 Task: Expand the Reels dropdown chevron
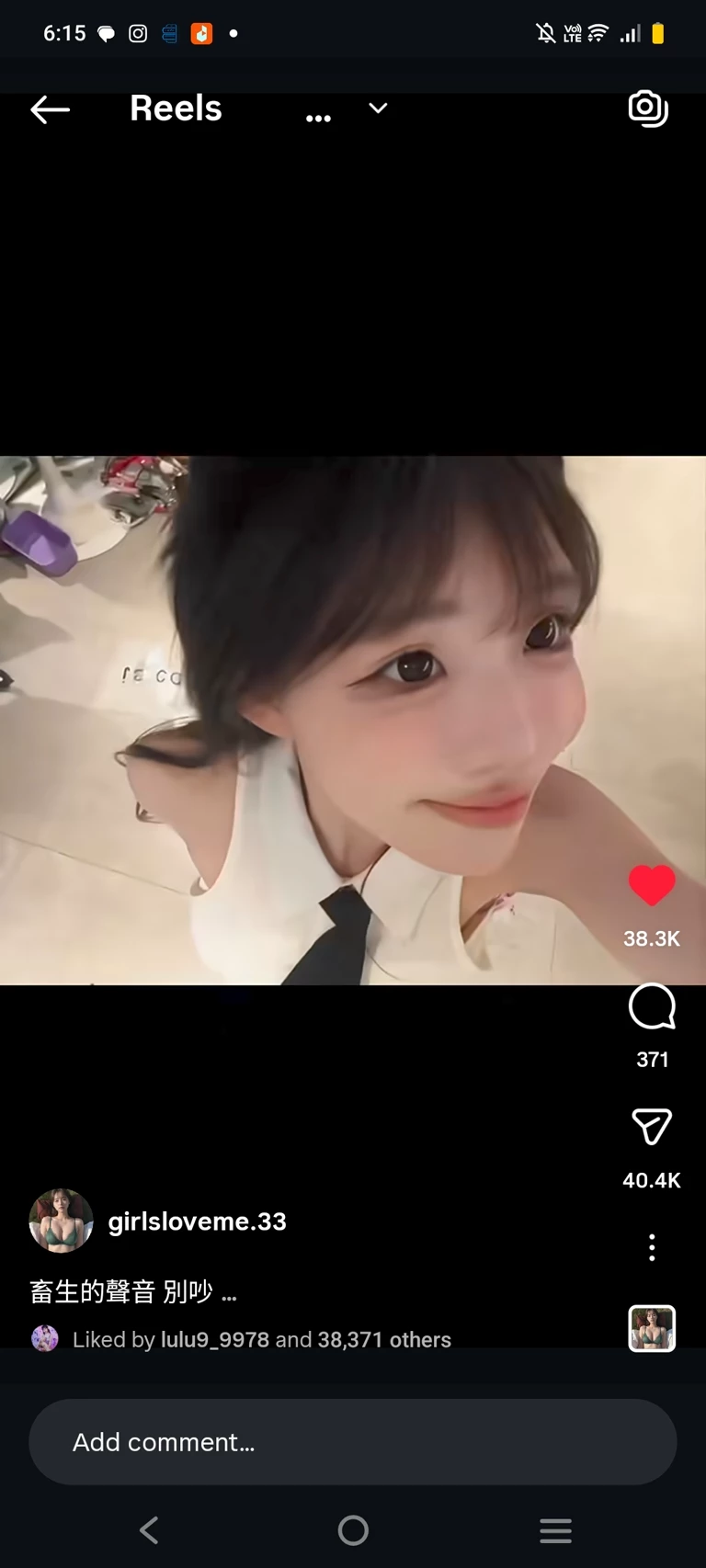[x=378, y=108]
